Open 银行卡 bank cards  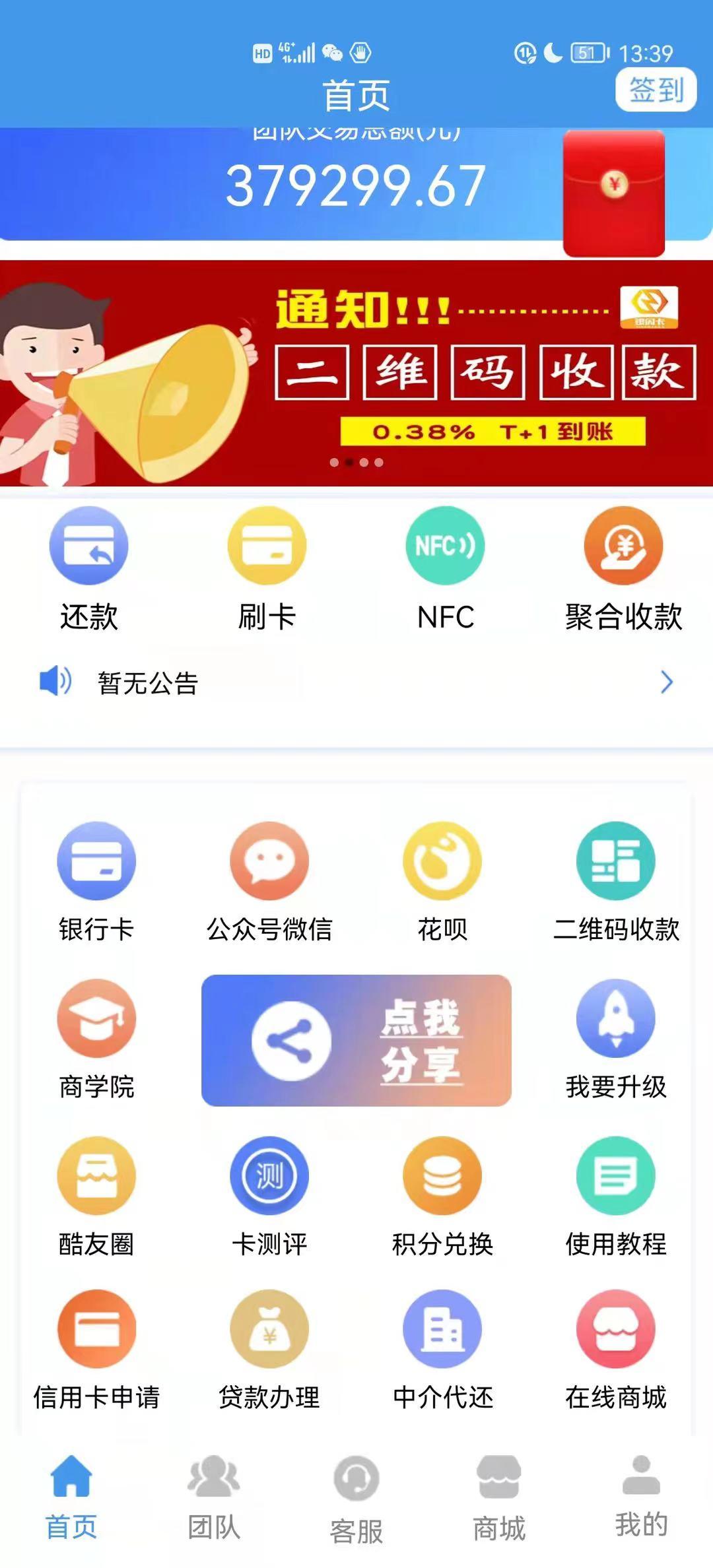point(96,881)
